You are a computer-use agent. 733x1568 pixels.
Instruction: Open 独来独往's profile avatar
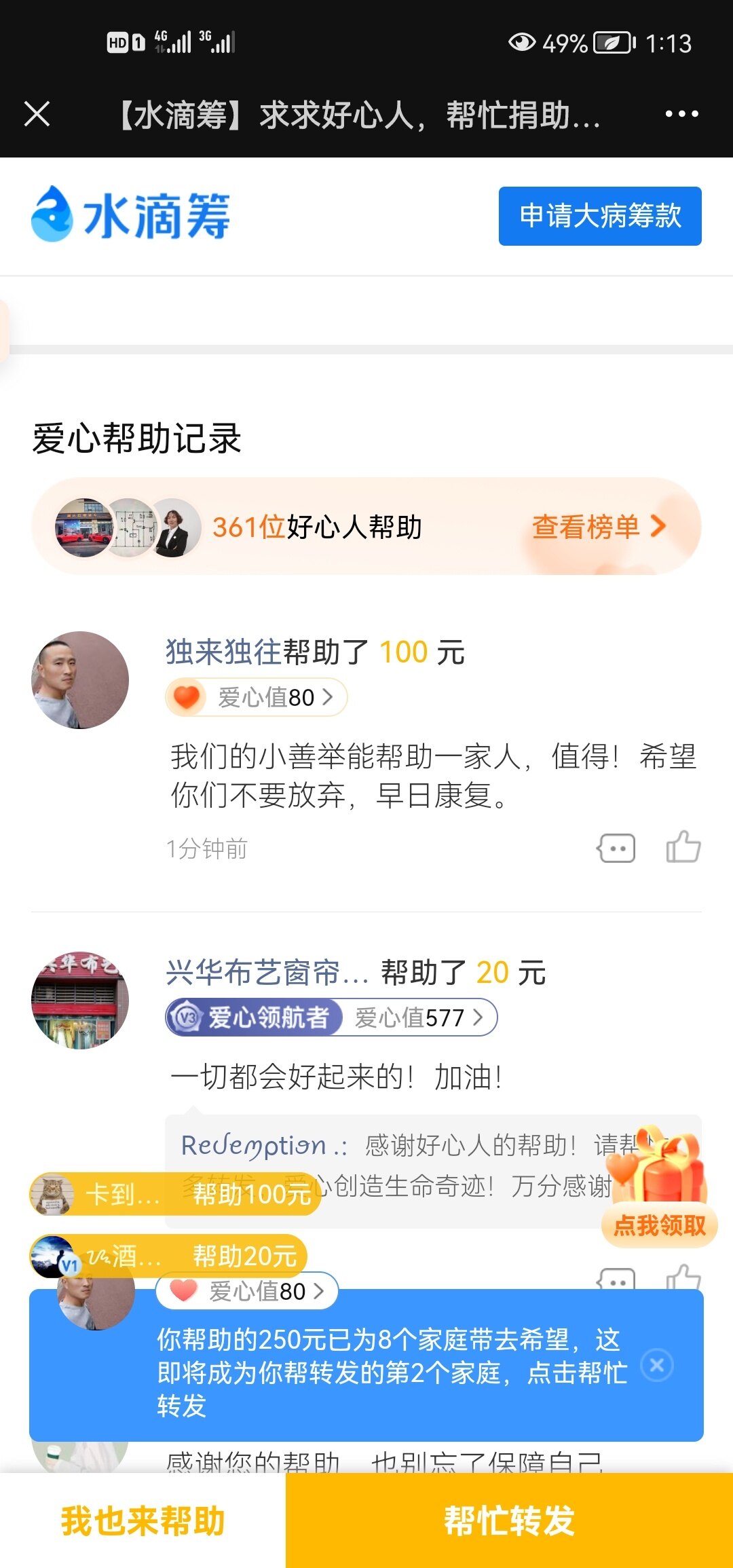80,680
